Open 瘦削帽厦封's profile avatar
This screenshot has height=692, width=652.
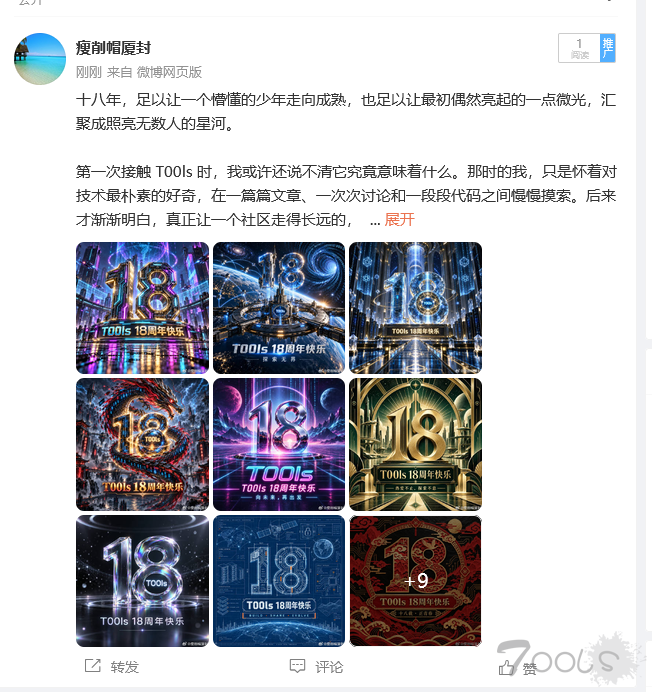[x=40, y=59]
